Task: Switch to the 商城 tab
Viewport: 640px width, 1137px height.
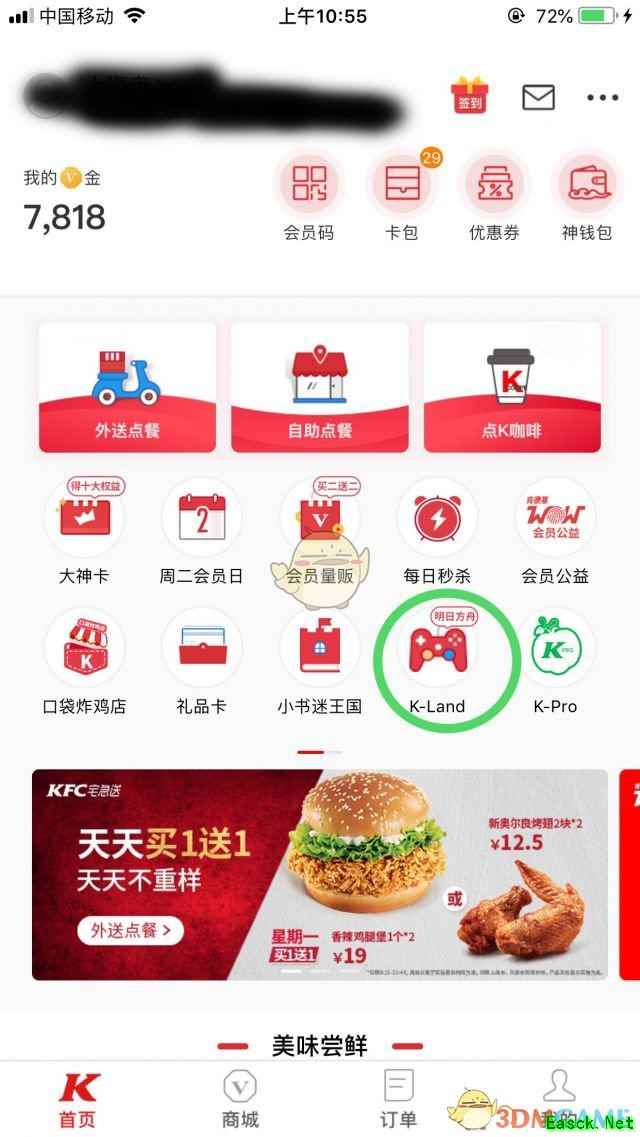Action: point(240,1098)
